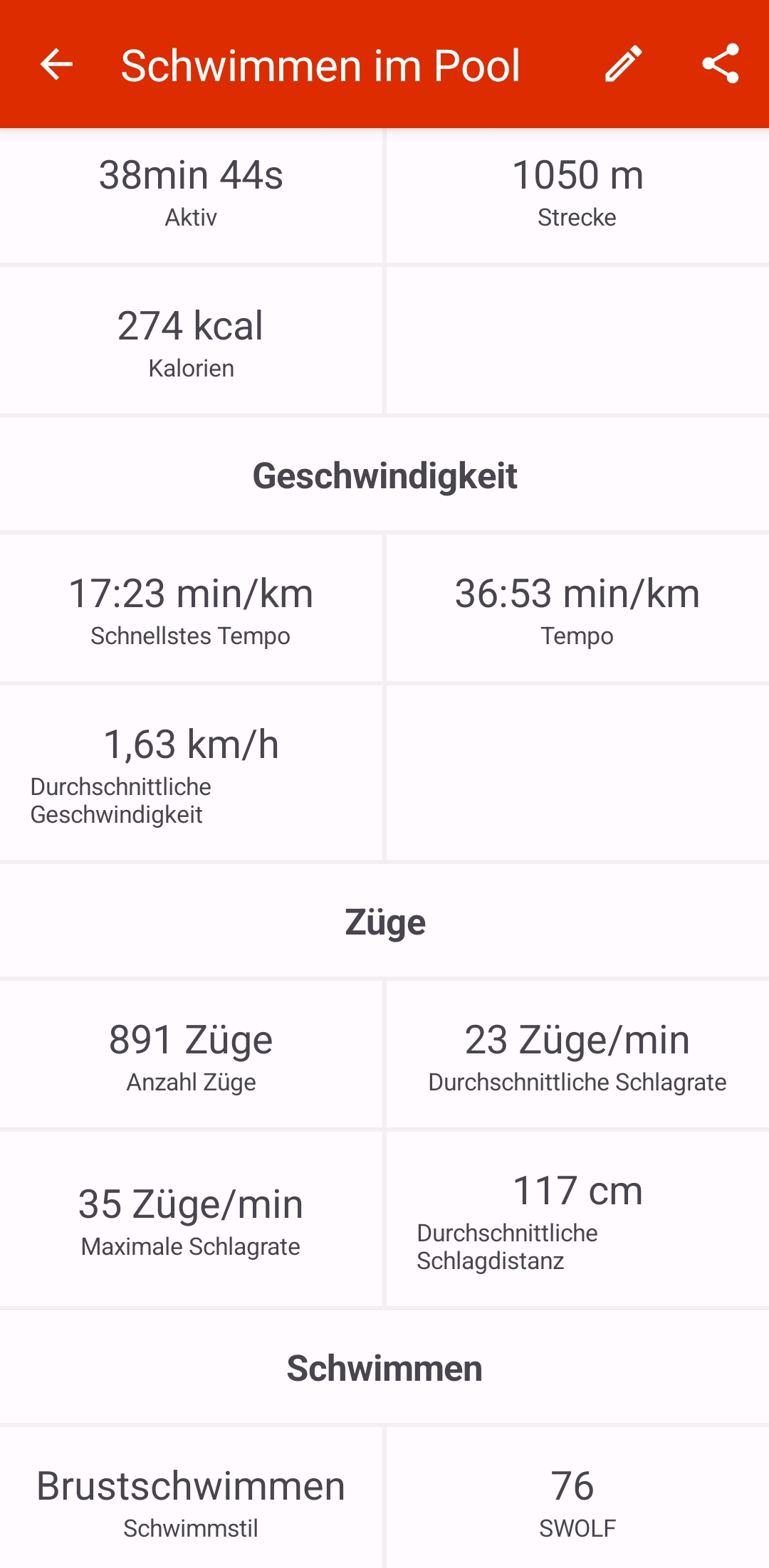Share the swim activity
This screenshot has width=769, height=1568.
tap(720, 64)
